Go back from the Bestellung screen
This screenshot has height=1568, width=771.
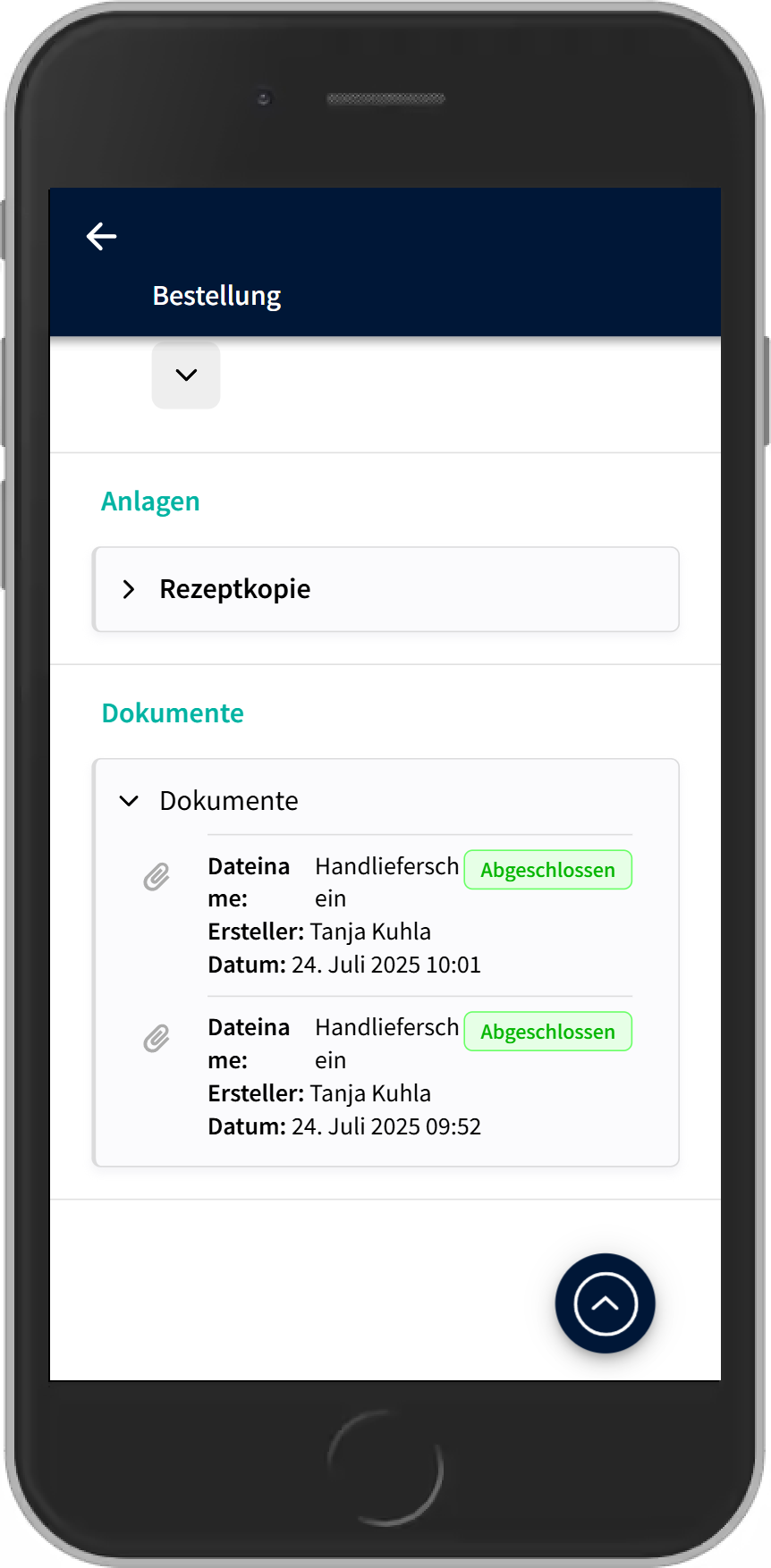[x=101, y=237]
